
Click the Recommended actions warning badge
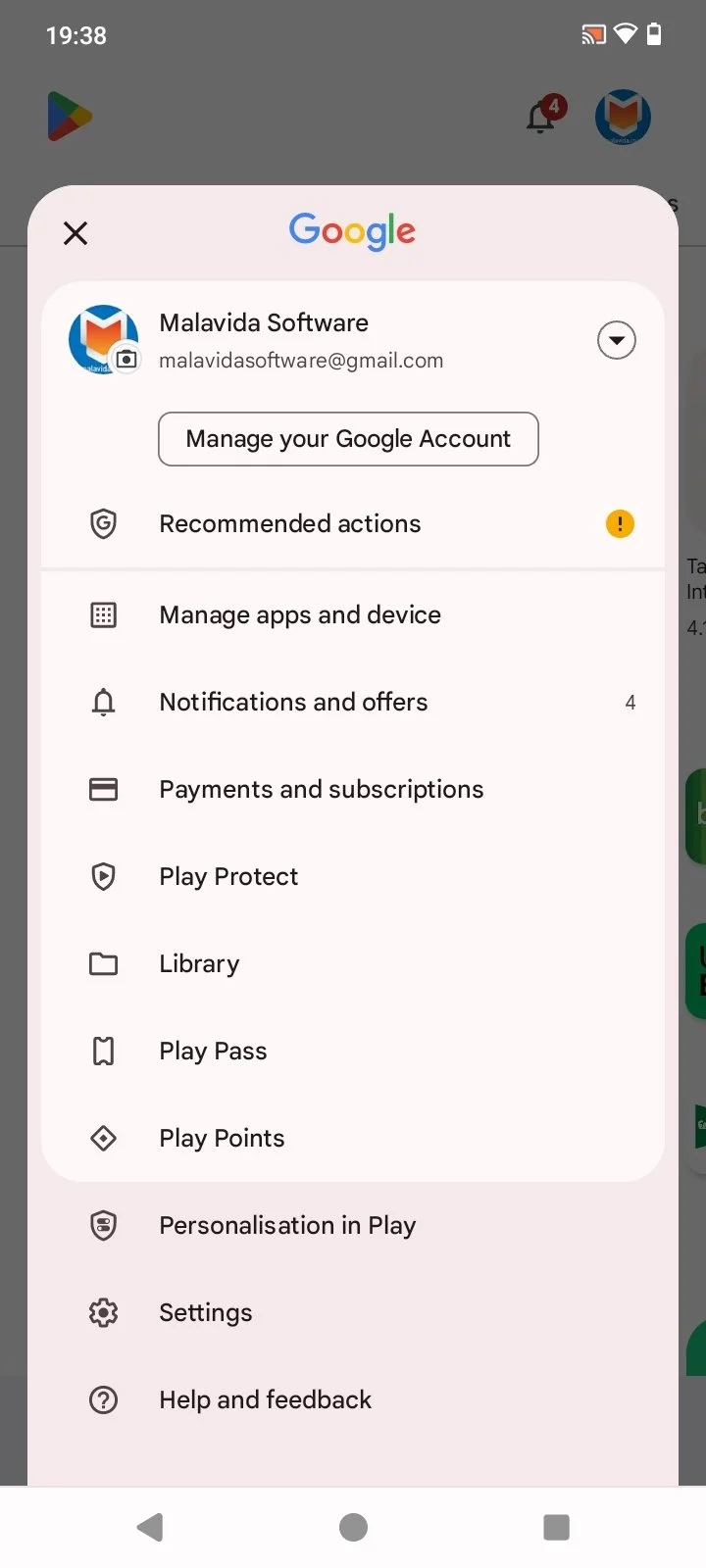coord(620,523)
